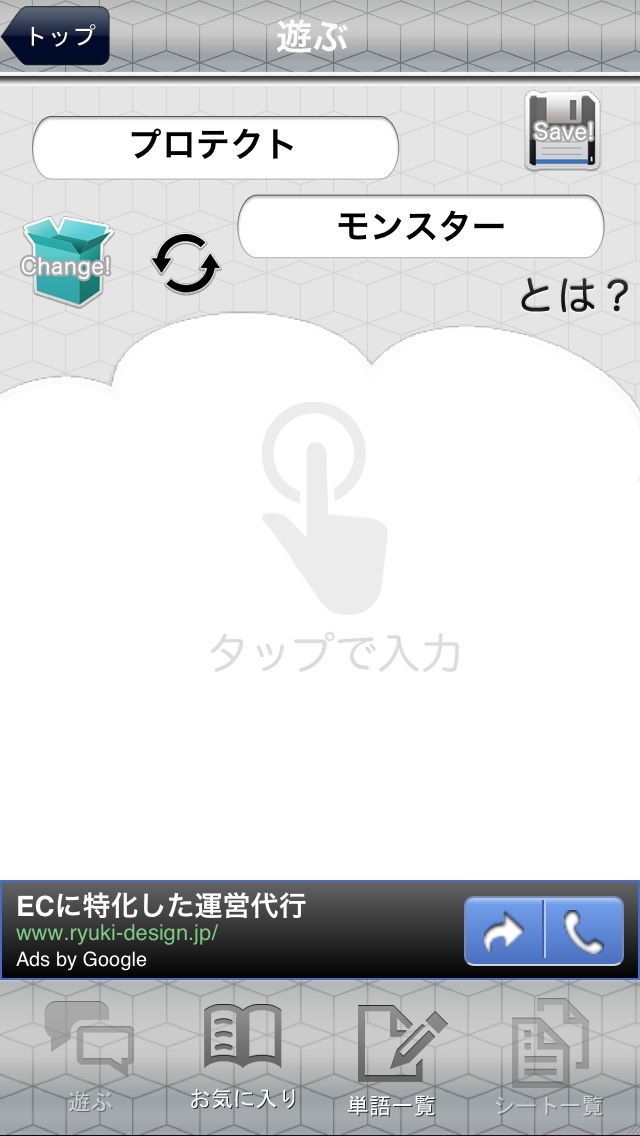
Task: Call the advertiser via the phone icon
Action: (584, 932)
